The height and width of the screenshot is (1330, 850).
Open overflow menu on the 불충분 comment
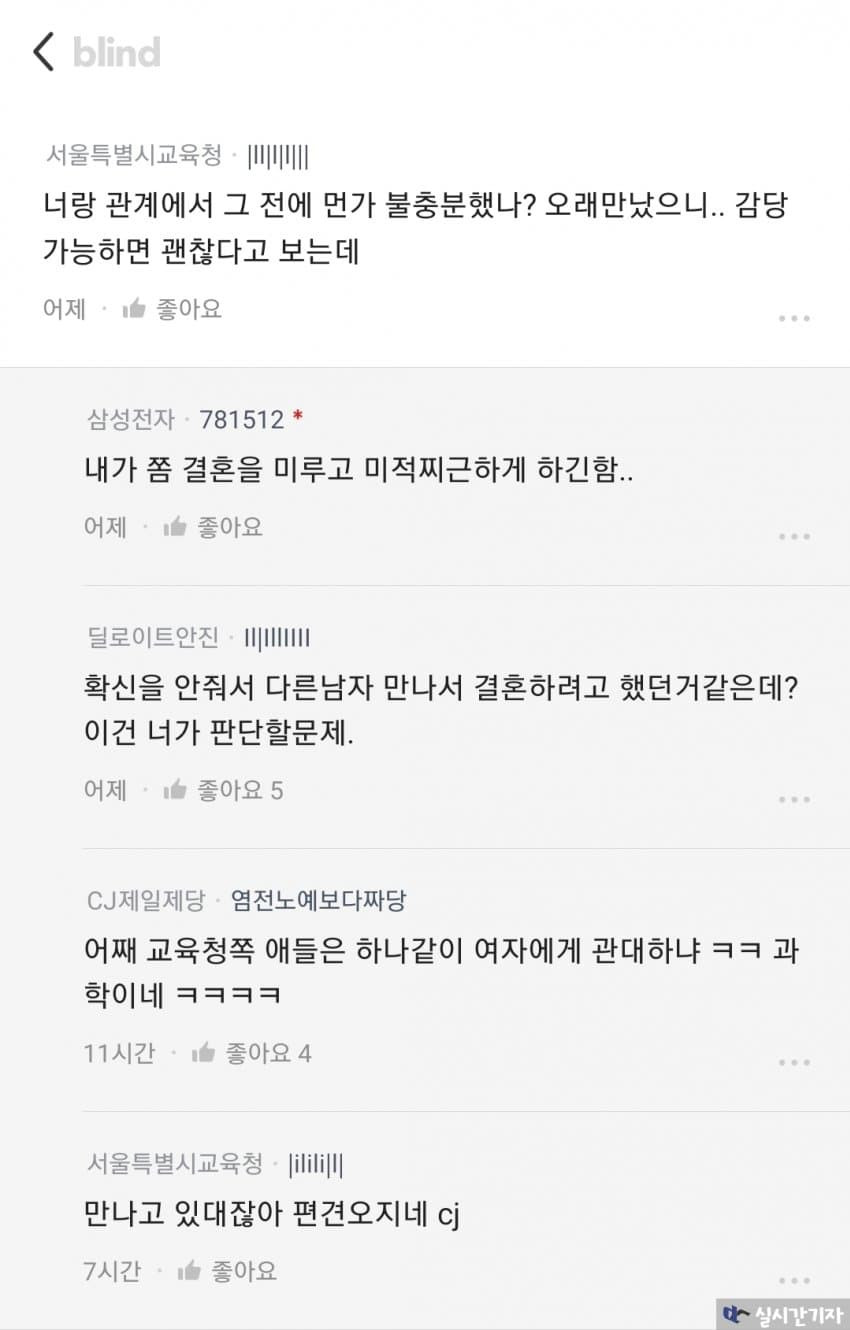pyautogui.click(x=794, y=319)
